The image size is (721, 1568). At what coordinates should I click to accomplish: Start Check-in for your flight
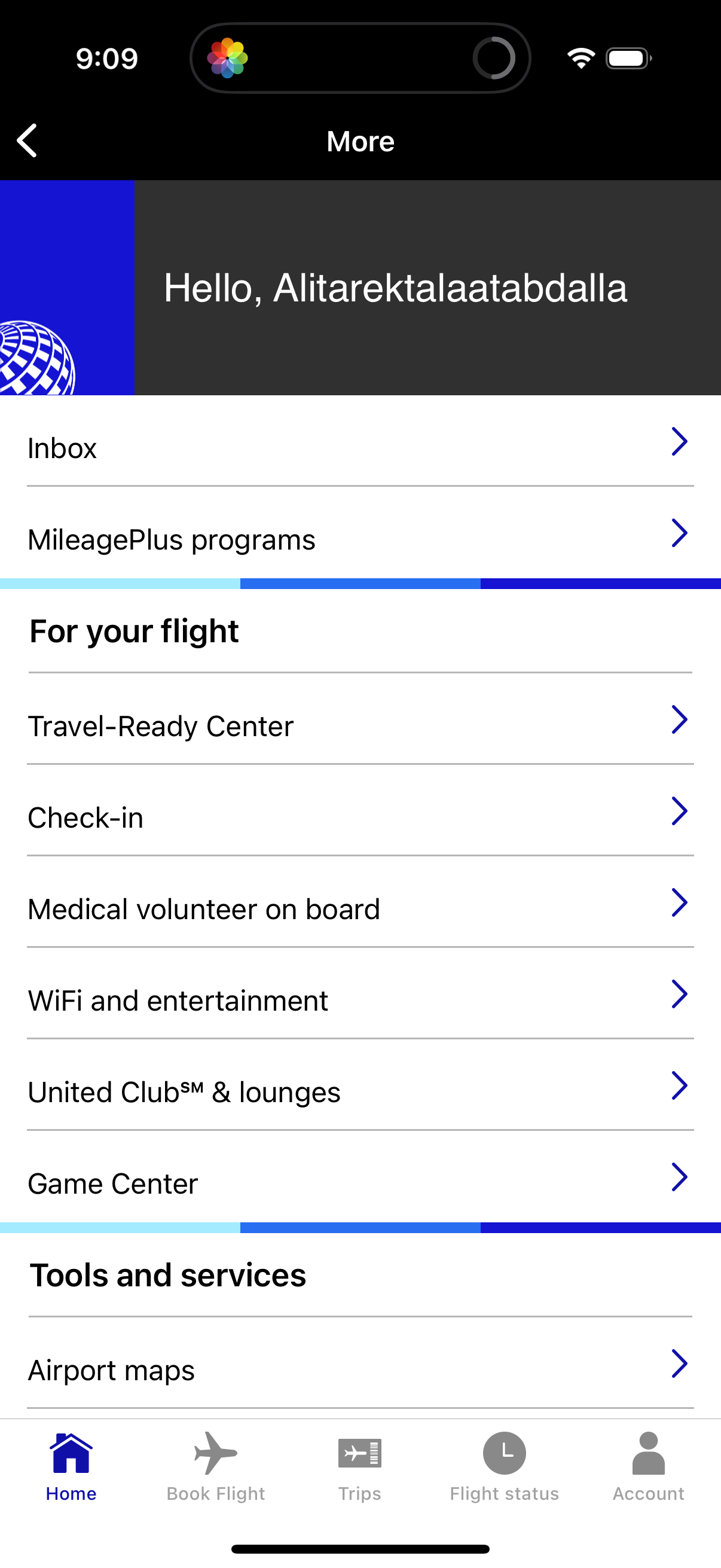coord(360,817)
